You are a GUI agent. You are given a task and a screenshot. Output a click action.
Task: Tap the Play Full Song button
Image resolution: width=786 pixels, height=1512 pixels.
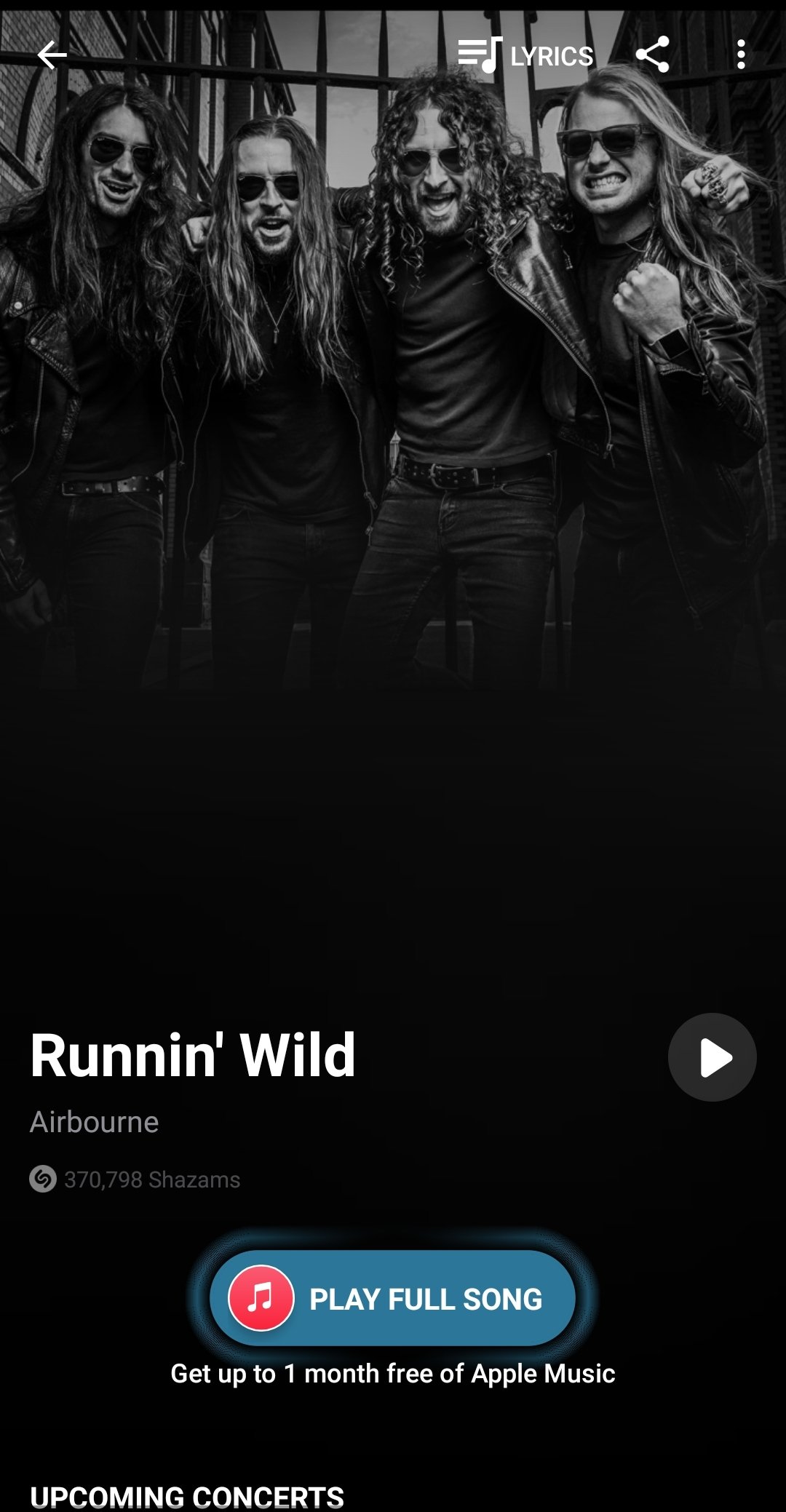click(393, 1298)
